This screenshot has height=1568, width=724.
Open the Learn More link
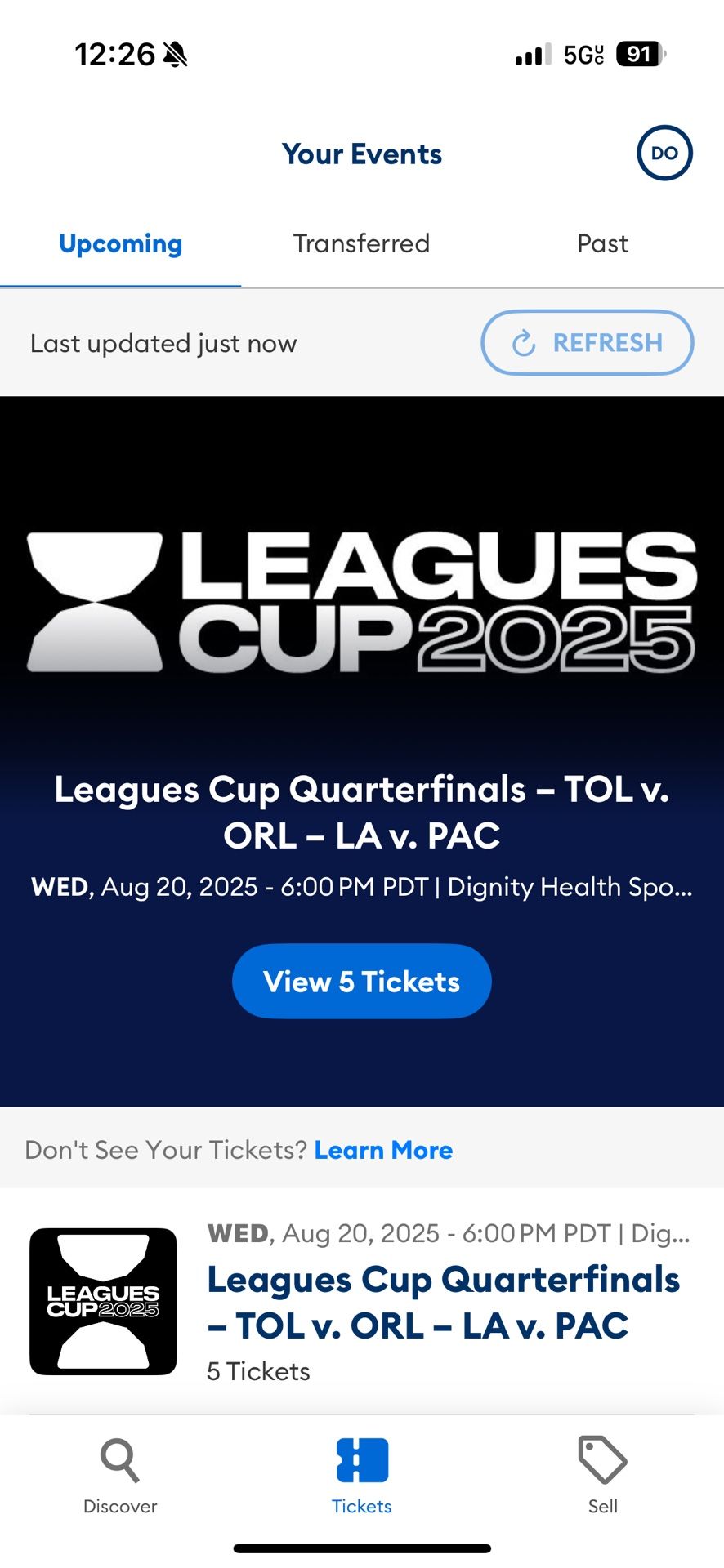(x=383, y=1150)
